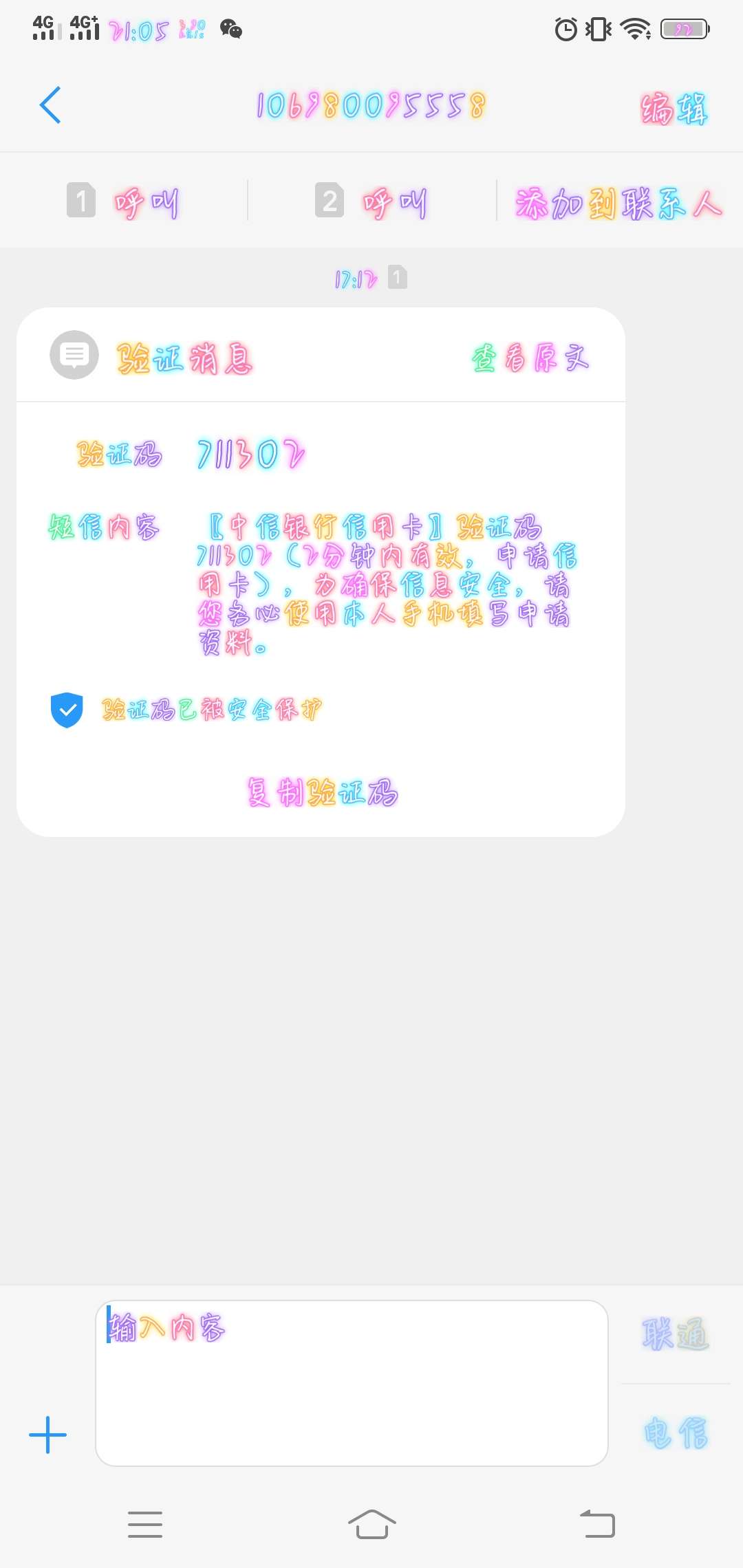Tap the blue security shield icon

point(66,709)
